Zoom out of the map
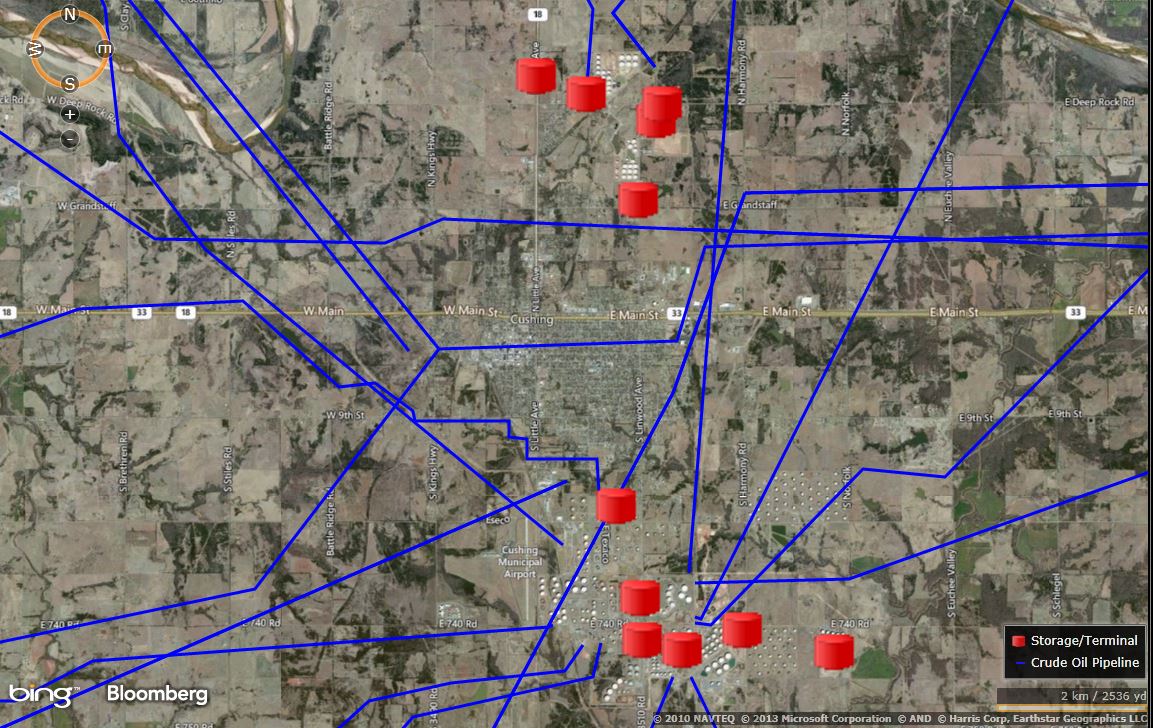This screenshot has width=1153, height=728. [70, 139]
